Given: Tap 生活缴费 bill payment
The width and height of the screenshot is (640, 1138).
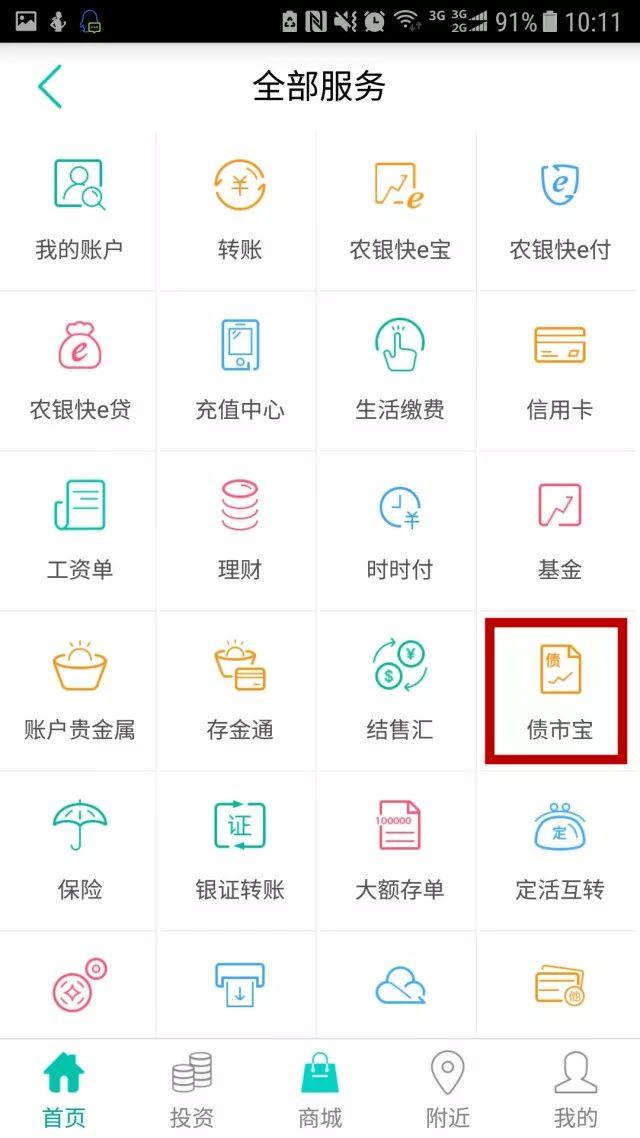Looking at the screenshot, I should 399,371.
